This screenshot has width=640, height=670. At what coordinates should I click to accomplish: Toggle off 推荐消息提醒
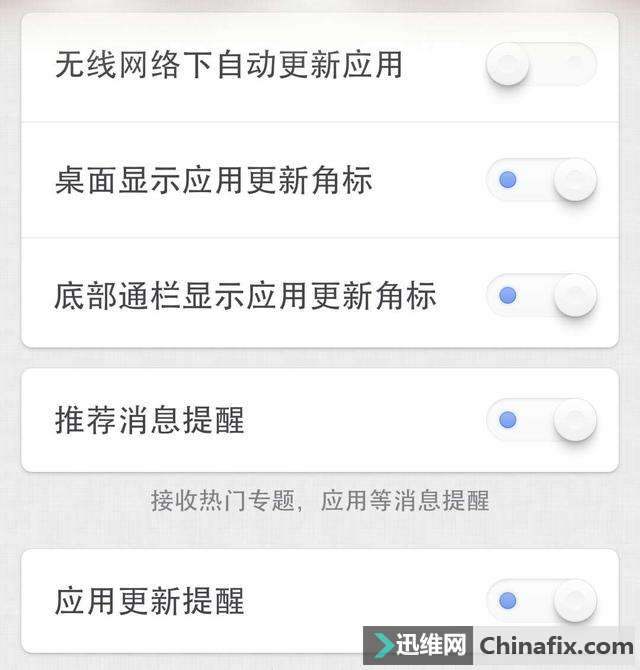541,420
